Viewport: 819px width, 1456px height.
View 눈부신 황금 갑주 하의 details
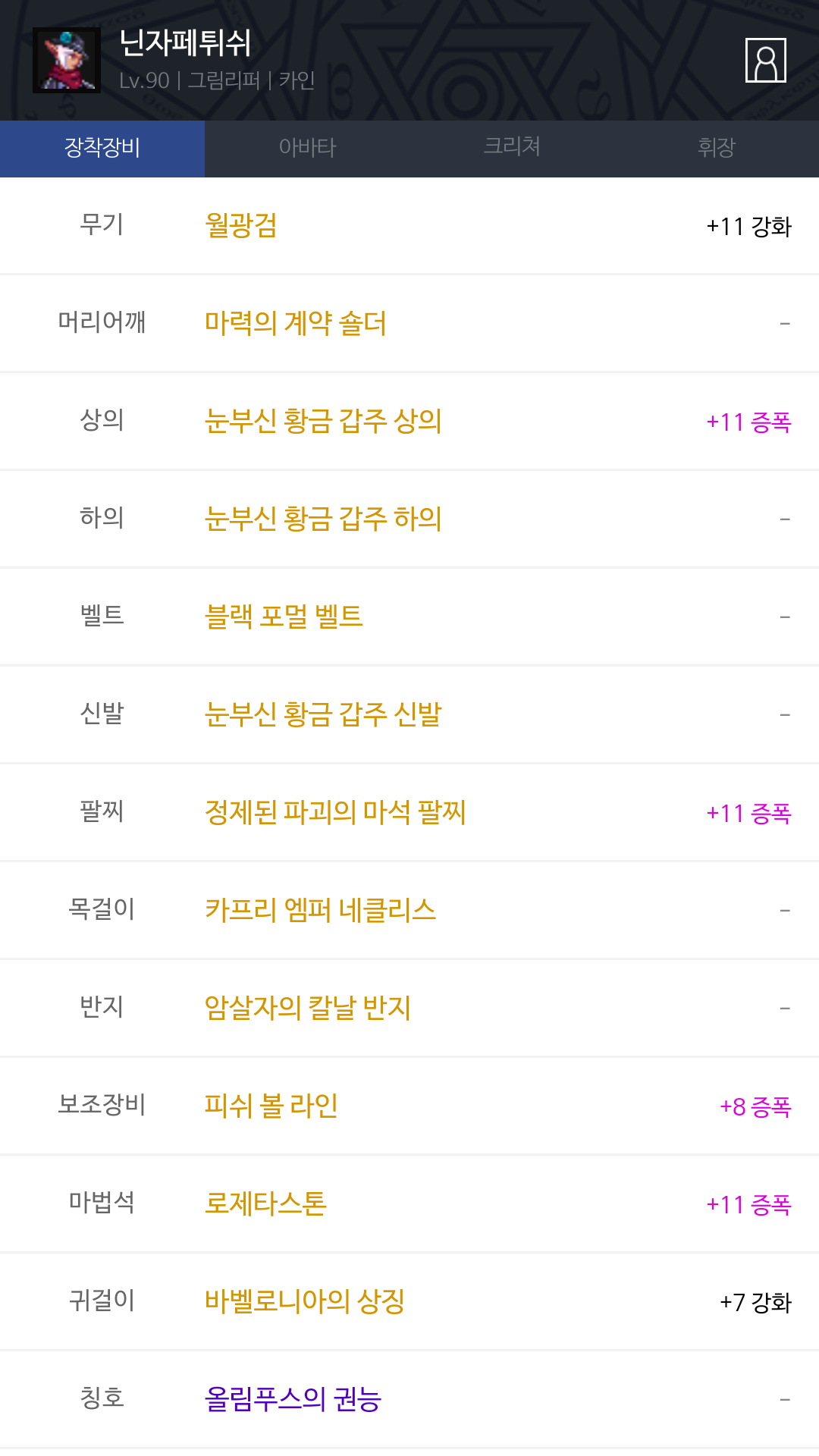[x=409, y=519]
